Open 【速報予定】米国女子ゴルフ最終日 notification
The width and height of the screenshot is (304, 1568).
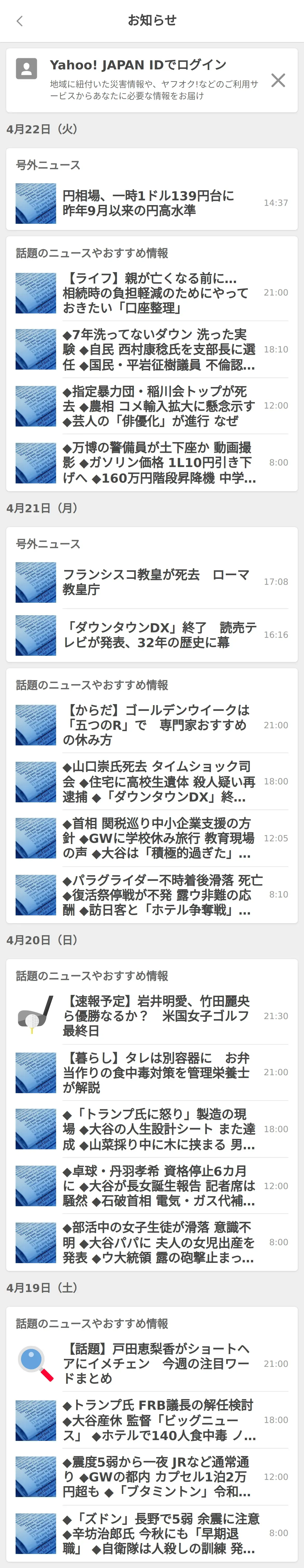coord(152,1016)
